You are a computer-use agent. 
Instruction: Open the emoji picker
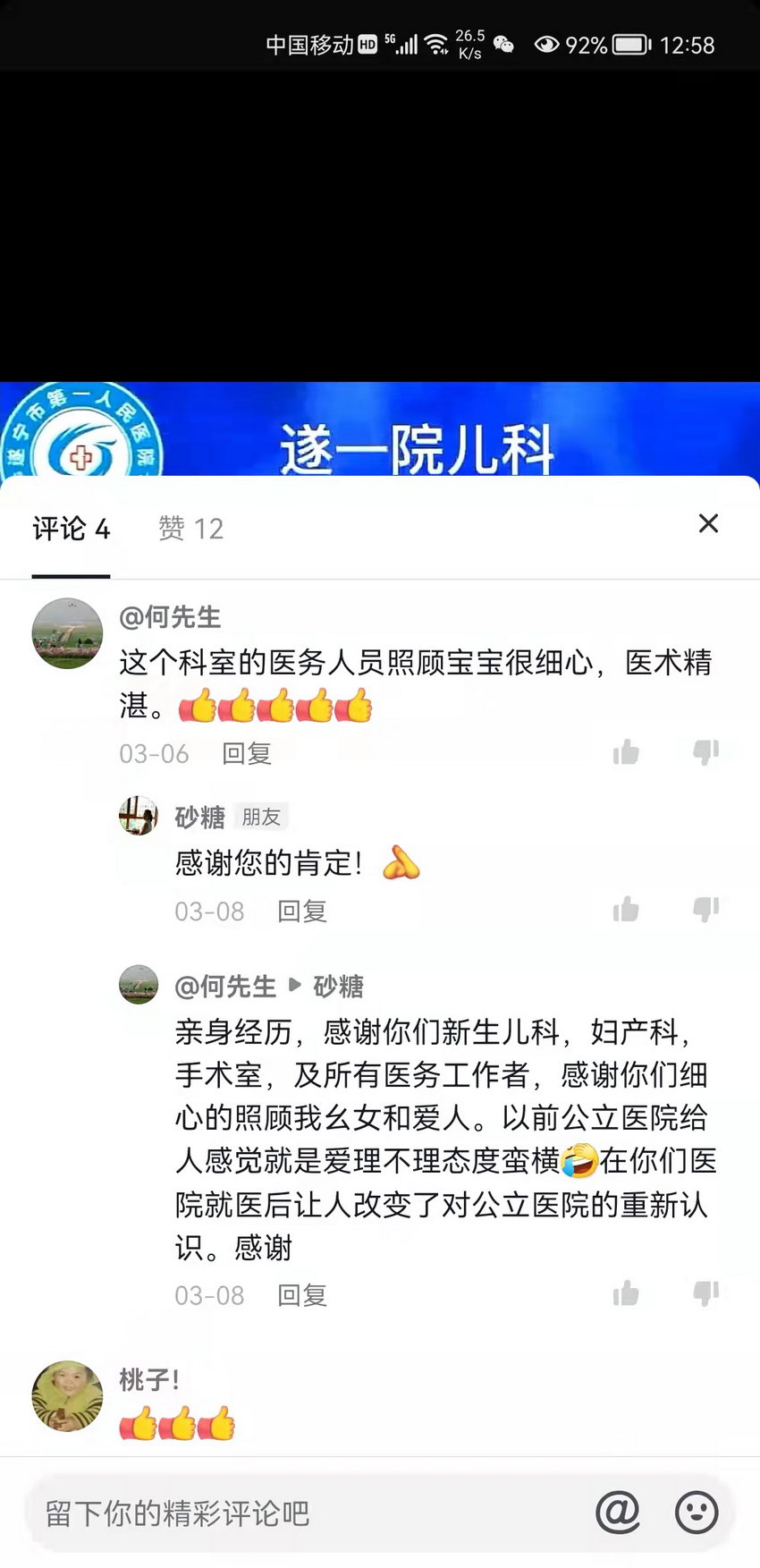click(x=697, y=1513)
